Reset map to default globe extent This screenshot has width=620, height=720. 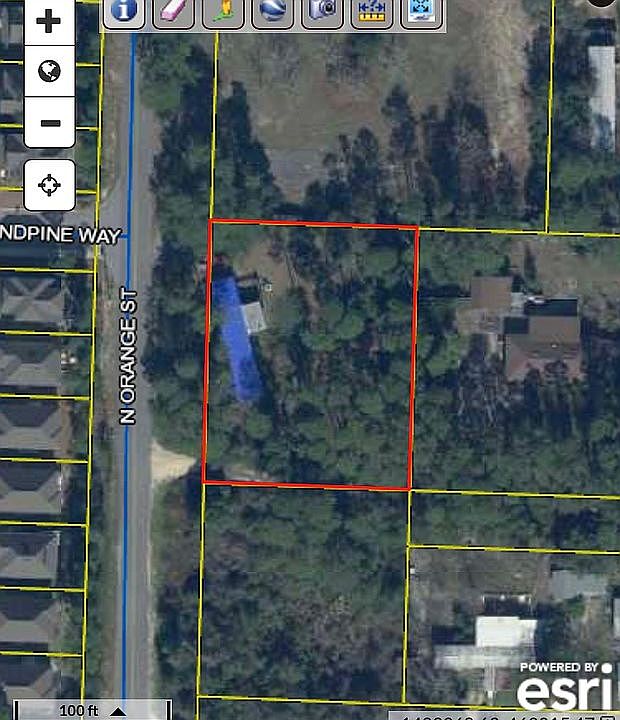tap(49, 72)
